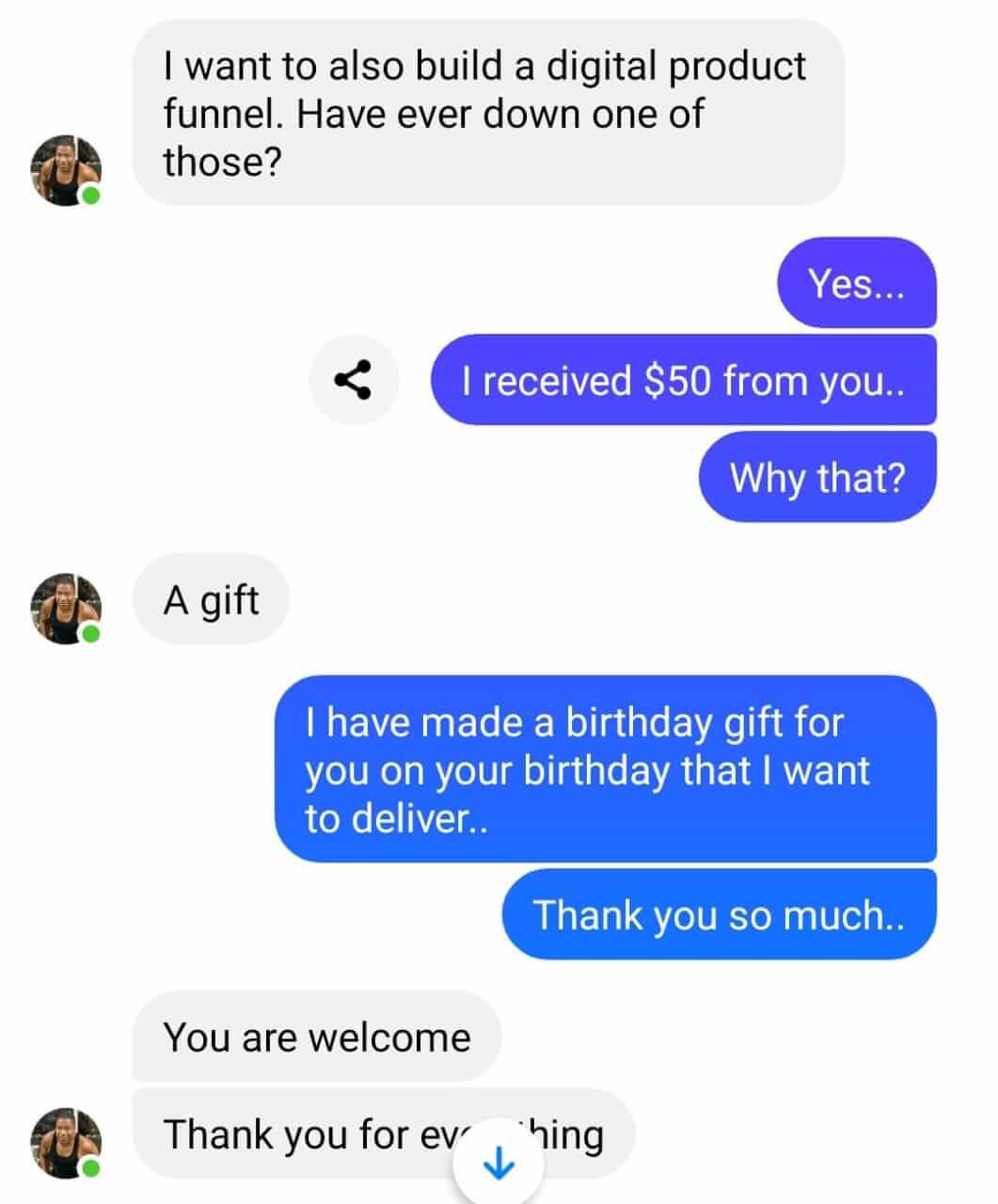The width and height of the screenshot is (998, 1204).
Task: Open sender's profile picture beside "A gift"
Action: coord(65,609)
